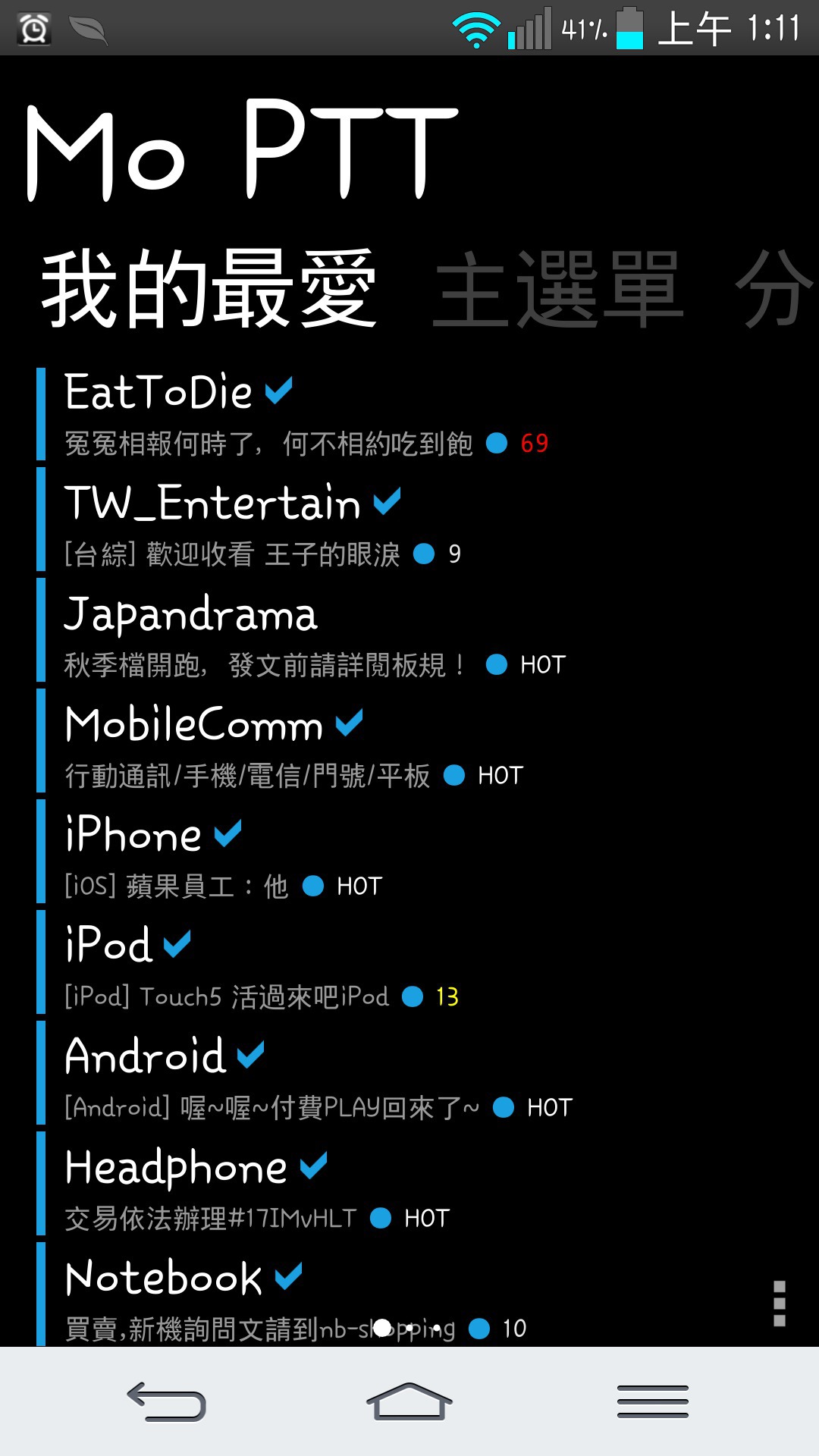
Task: Open the iPhone board
Action: [409, 857]
